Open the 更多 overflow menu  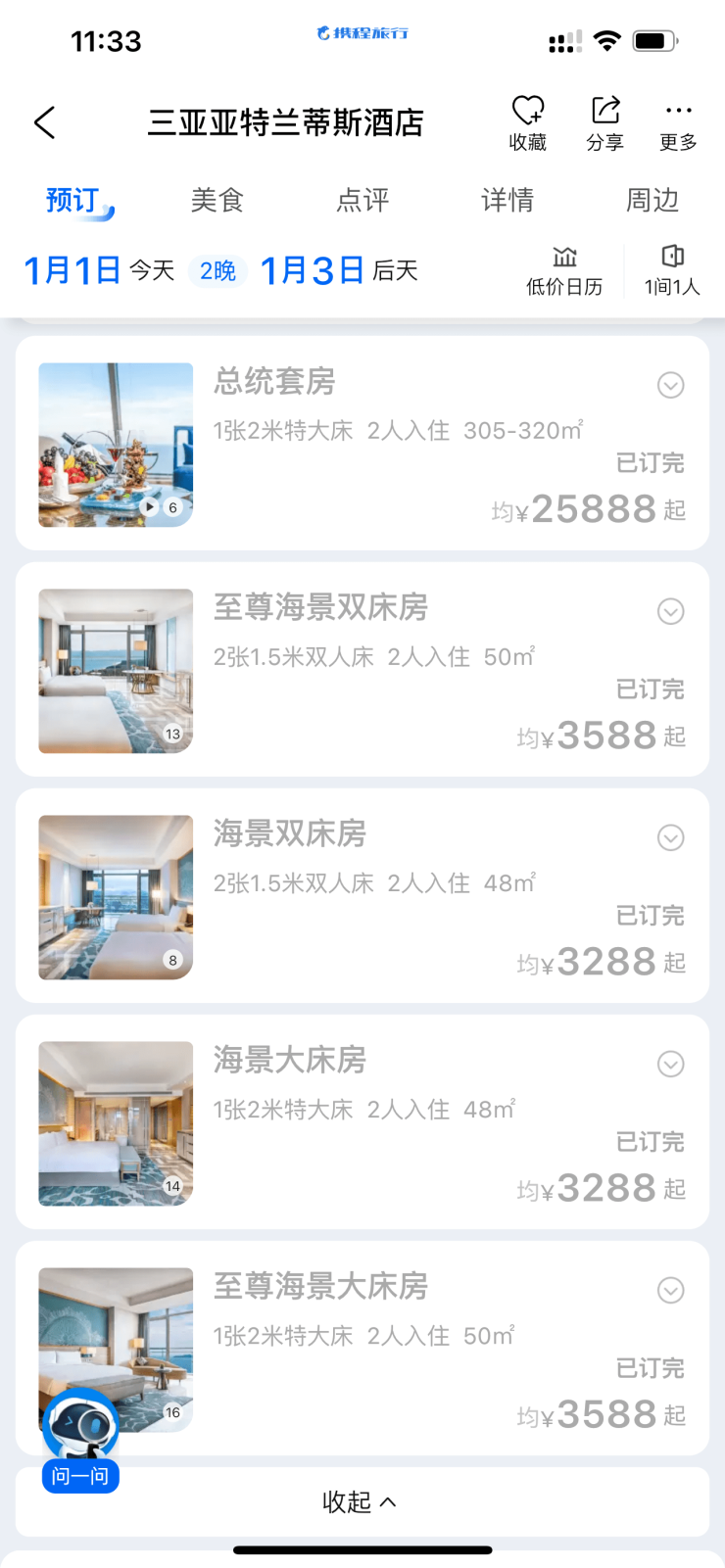coord(678,122)
